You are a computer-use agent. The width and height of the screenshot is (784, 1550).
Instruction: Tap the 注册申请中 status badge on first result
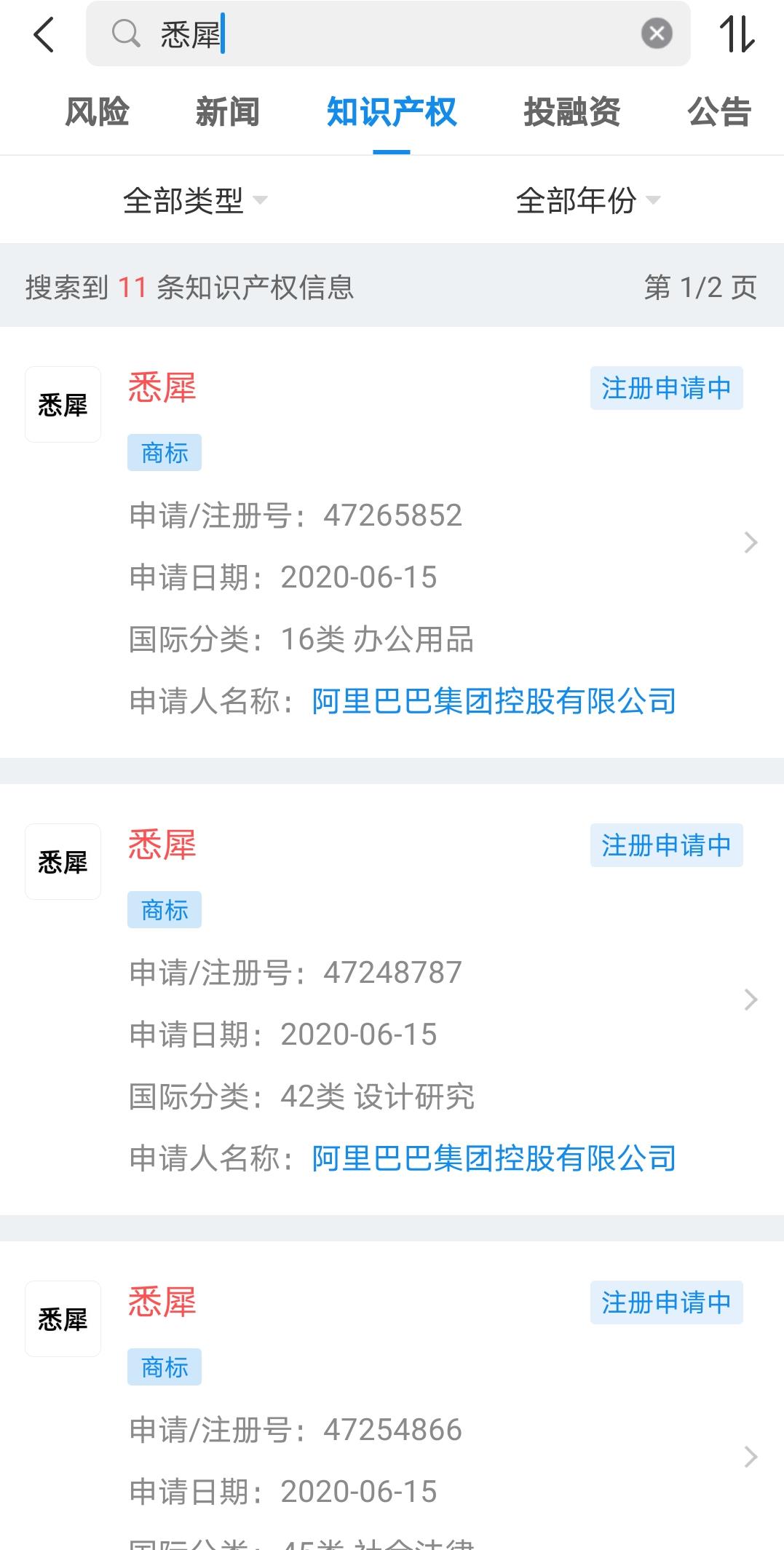[x=666, y=388]
